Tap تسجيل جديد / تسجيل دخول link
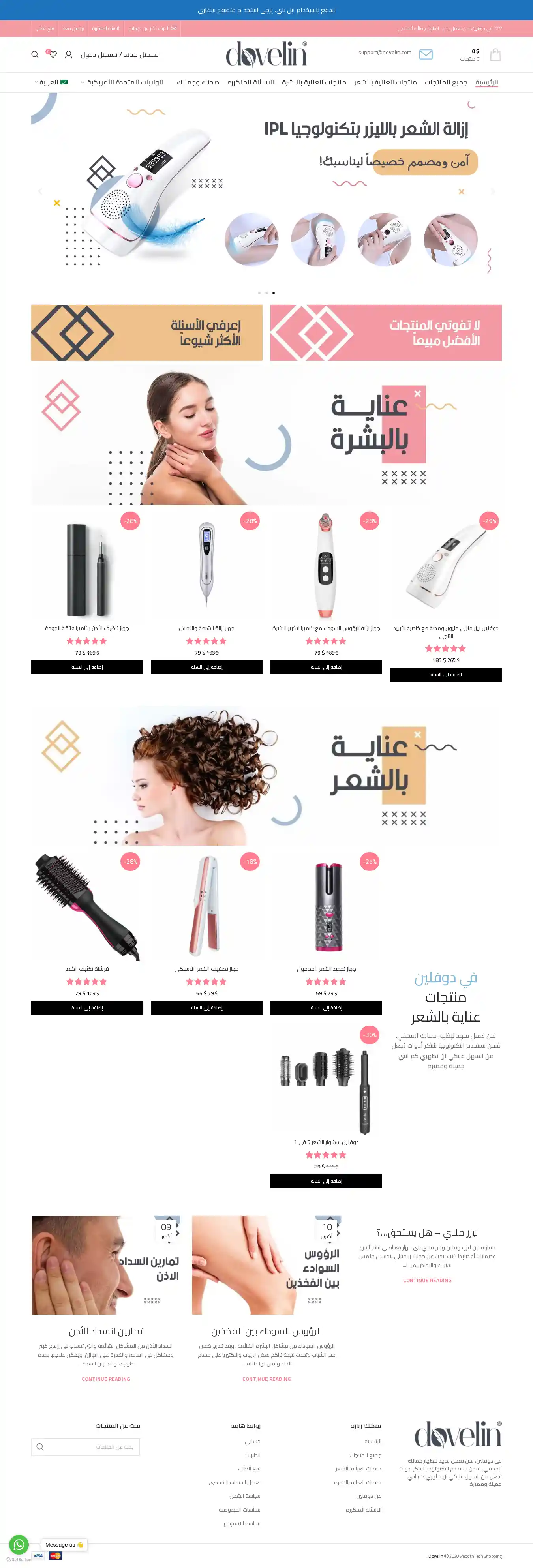533x1568 pixels. tap(119, 55)
